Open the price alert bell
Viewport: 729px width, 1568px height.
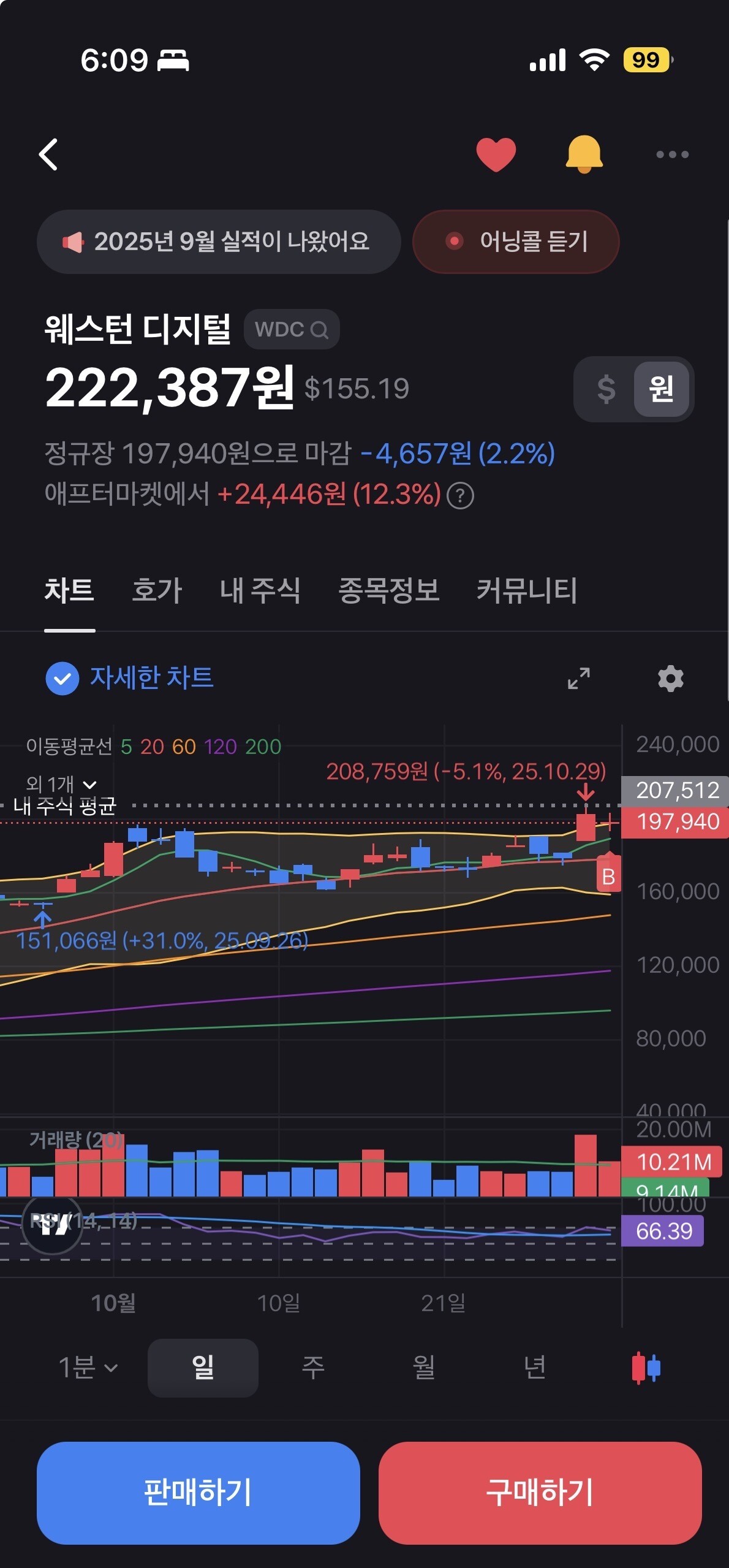click(x=584, y=154)
